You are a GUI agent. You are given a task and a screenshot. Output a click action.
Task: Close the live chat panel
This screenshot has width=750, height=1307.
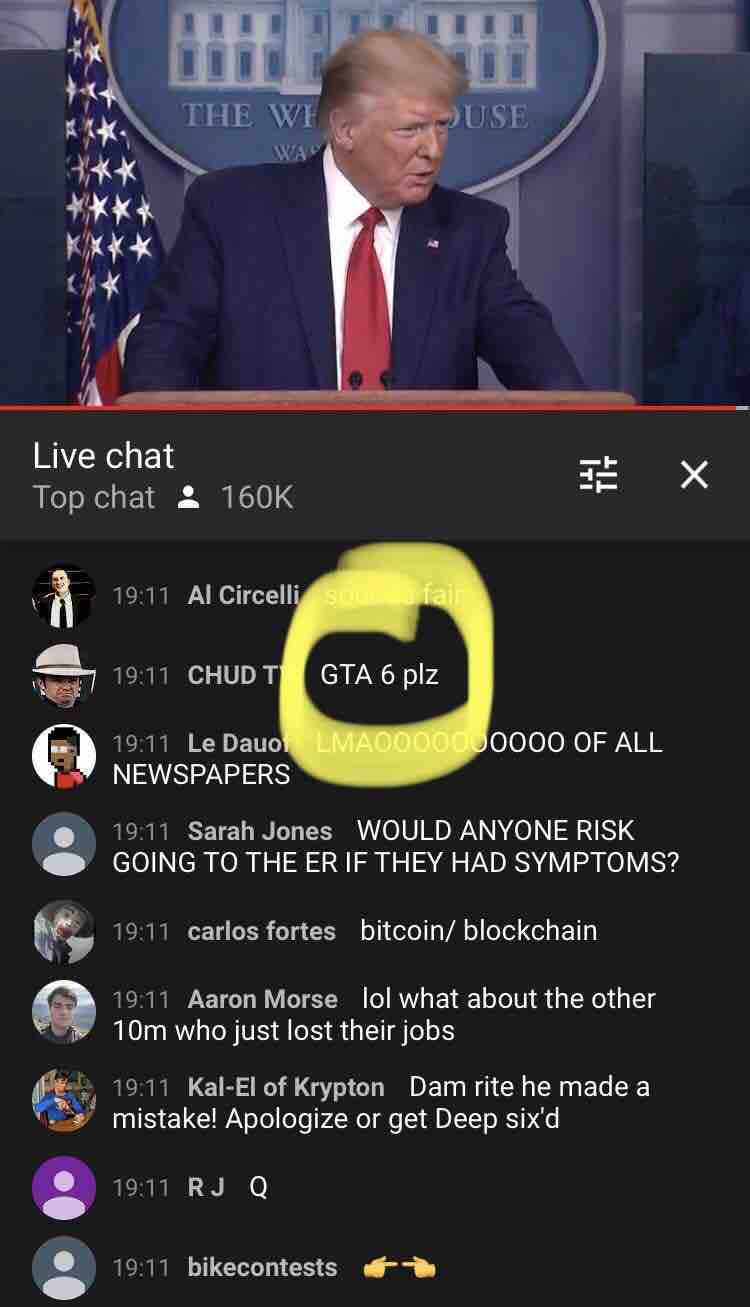point(694,475)
